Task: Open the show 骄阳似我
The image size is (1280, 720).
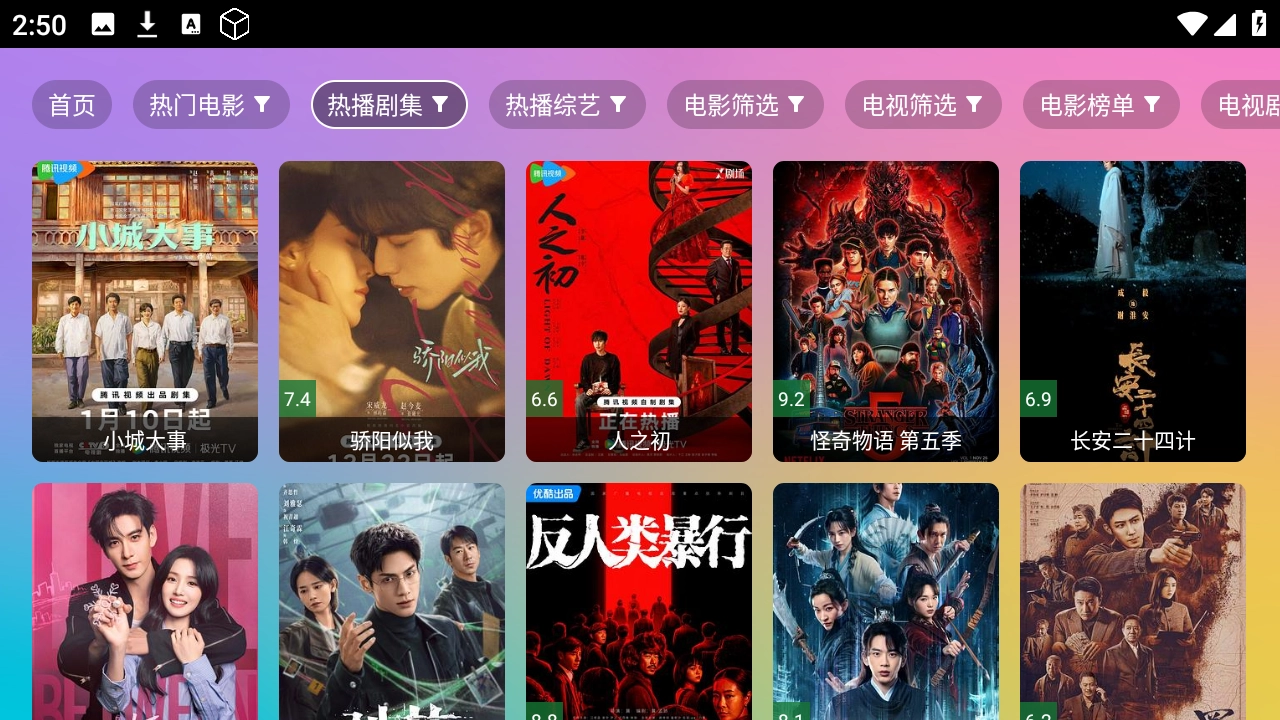Action: (392, 311)
